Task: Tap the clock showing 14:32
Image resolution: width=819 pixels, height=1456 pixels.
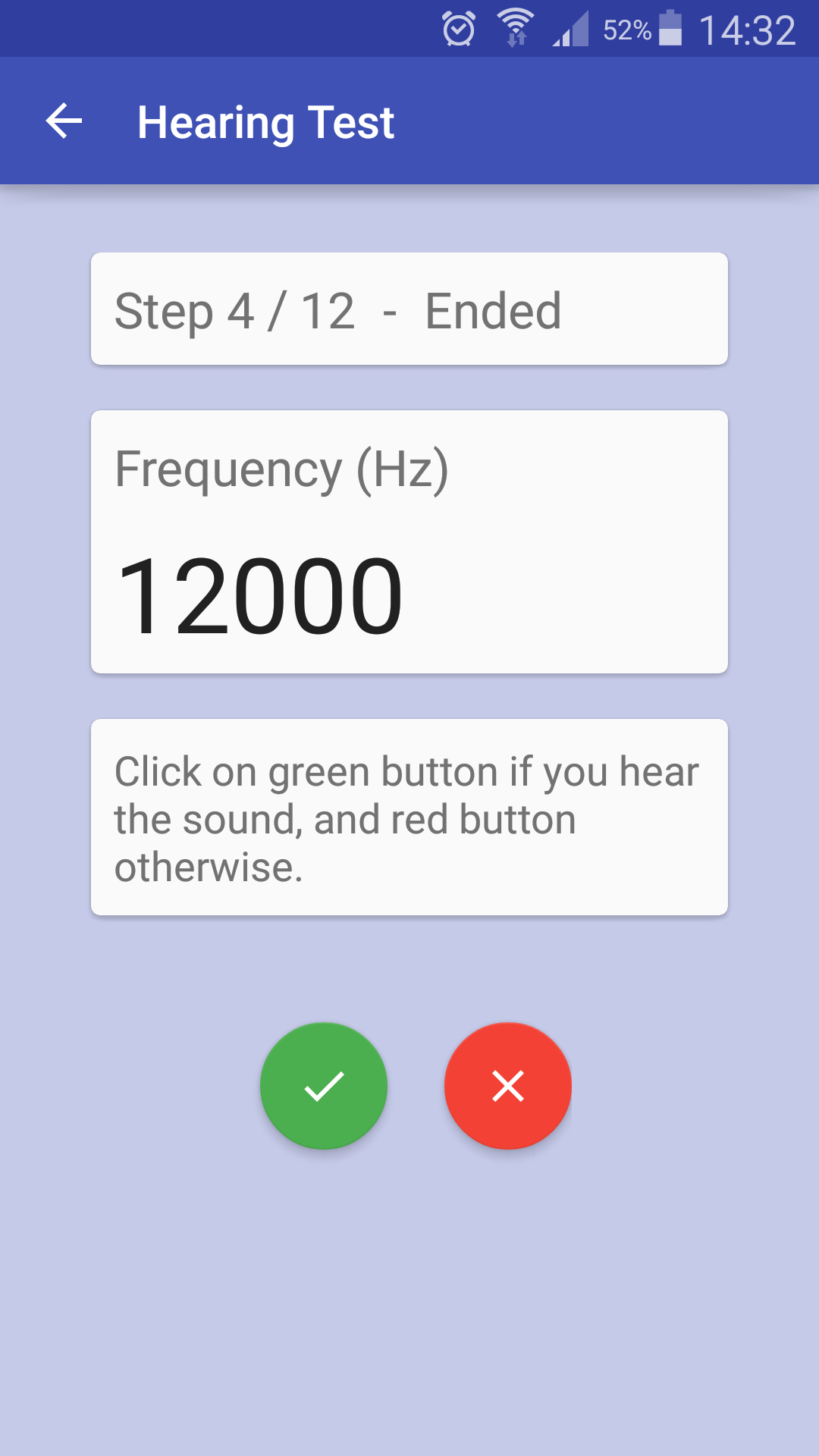Action: coord(747,29)
